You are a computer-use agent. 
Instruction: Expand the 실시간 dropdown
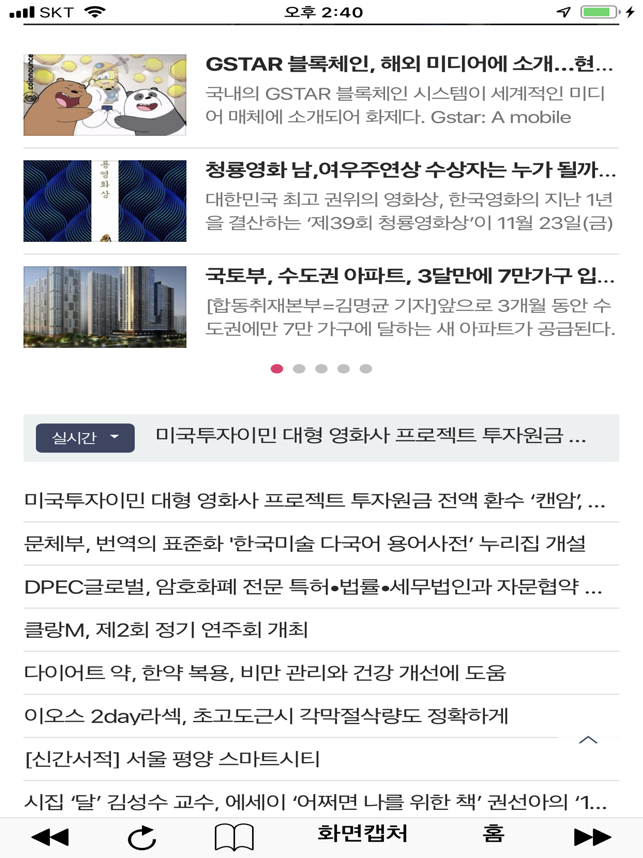85,438
